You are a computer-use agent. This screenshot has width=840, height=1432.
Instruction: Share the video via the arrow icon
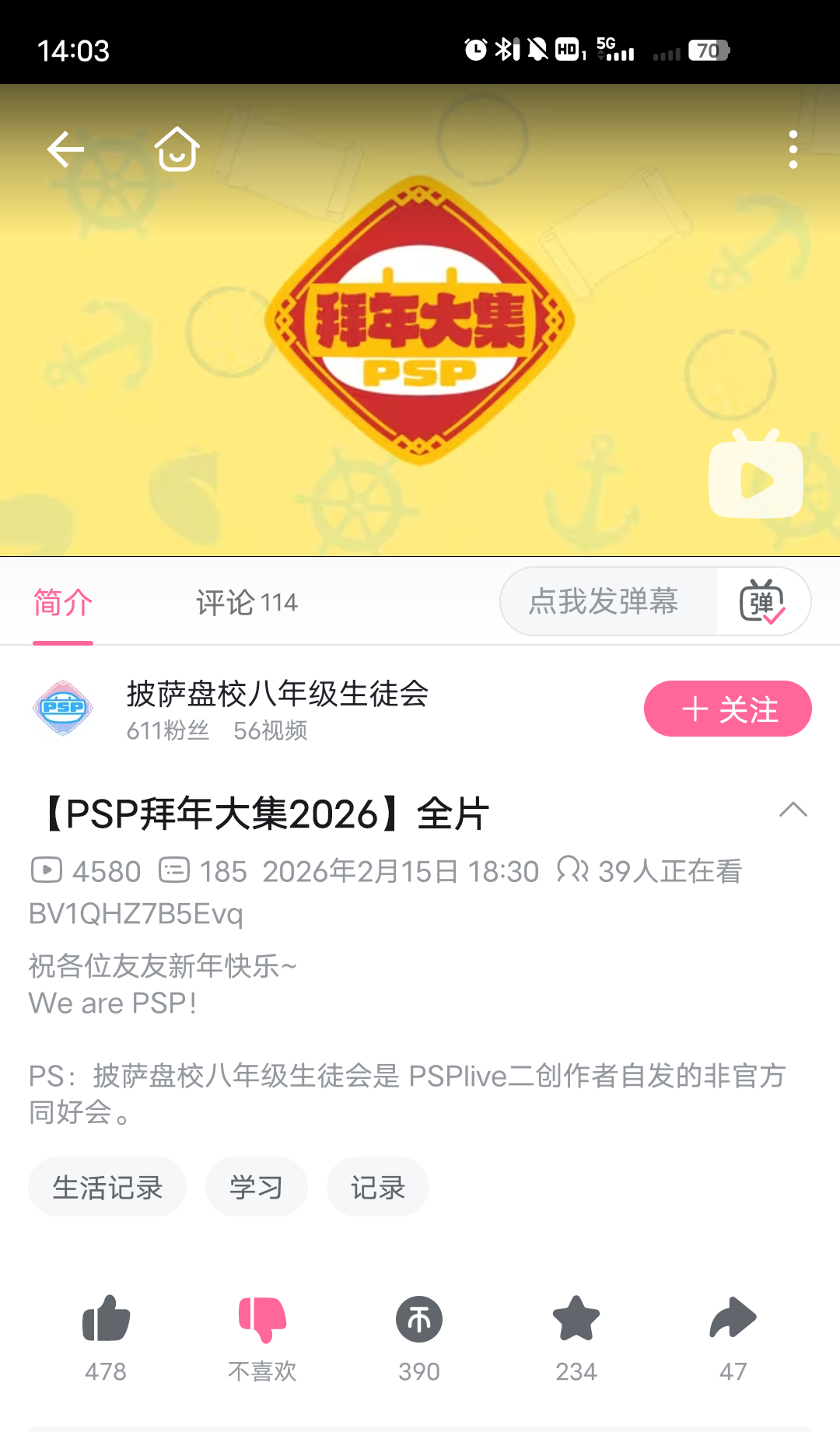click(x=733, y=1320)
